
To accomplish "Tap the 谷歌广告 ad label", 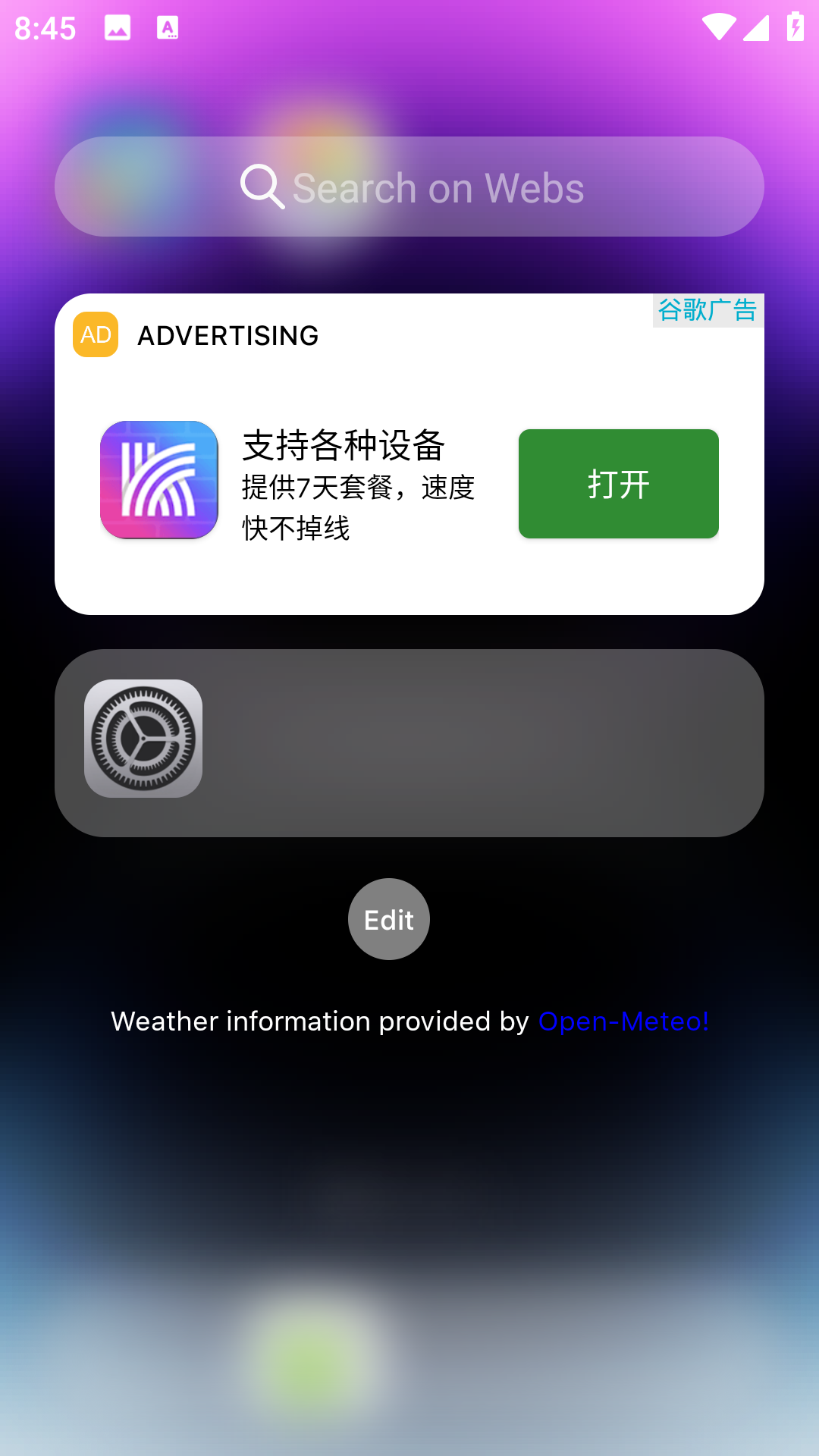I will (708, 310).
